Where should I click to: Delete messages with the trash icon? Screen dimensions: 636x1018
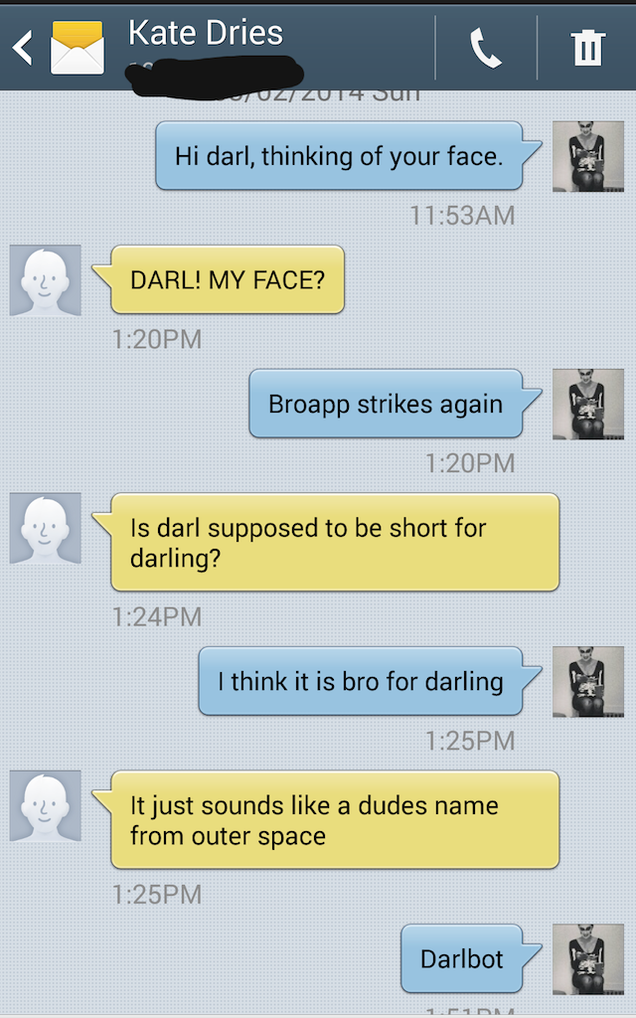[587, 47]
